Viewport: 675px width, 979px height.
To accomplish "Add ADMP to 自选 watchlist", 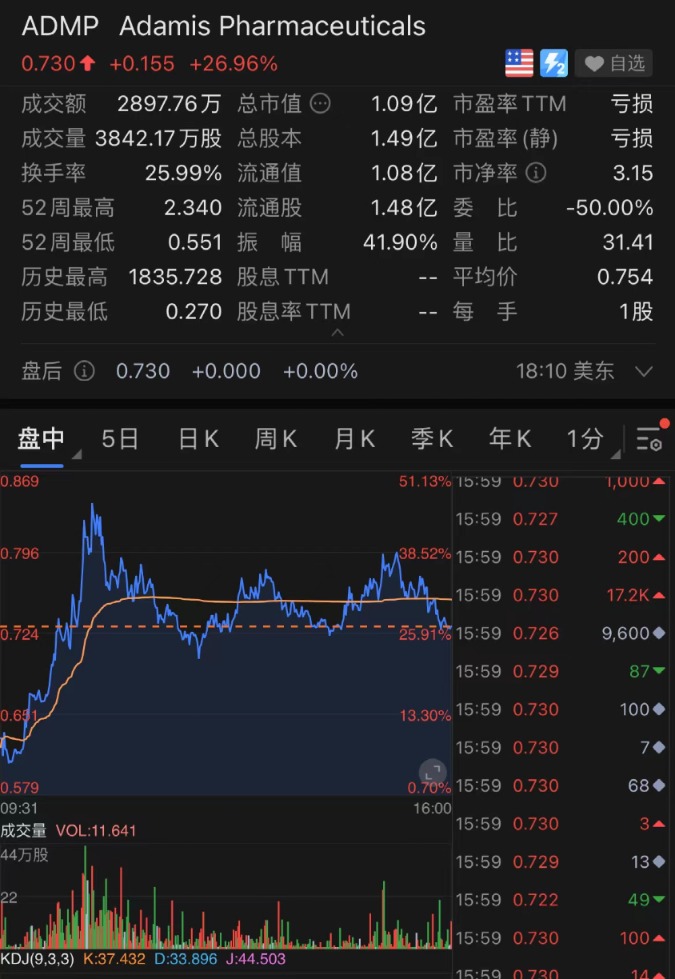I will (x=614, y=64).
